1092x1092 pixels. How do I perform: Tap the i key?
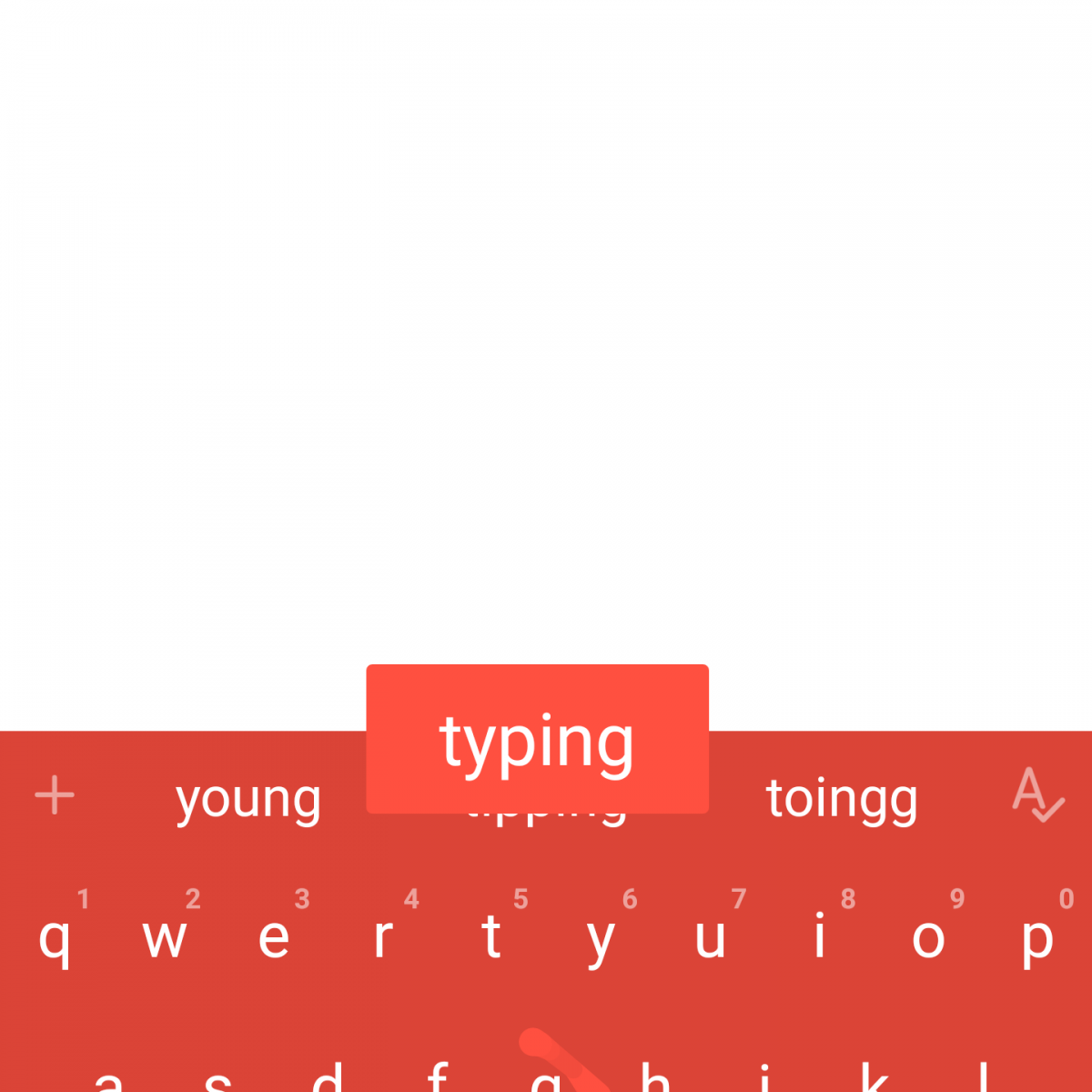pos(819,937)
